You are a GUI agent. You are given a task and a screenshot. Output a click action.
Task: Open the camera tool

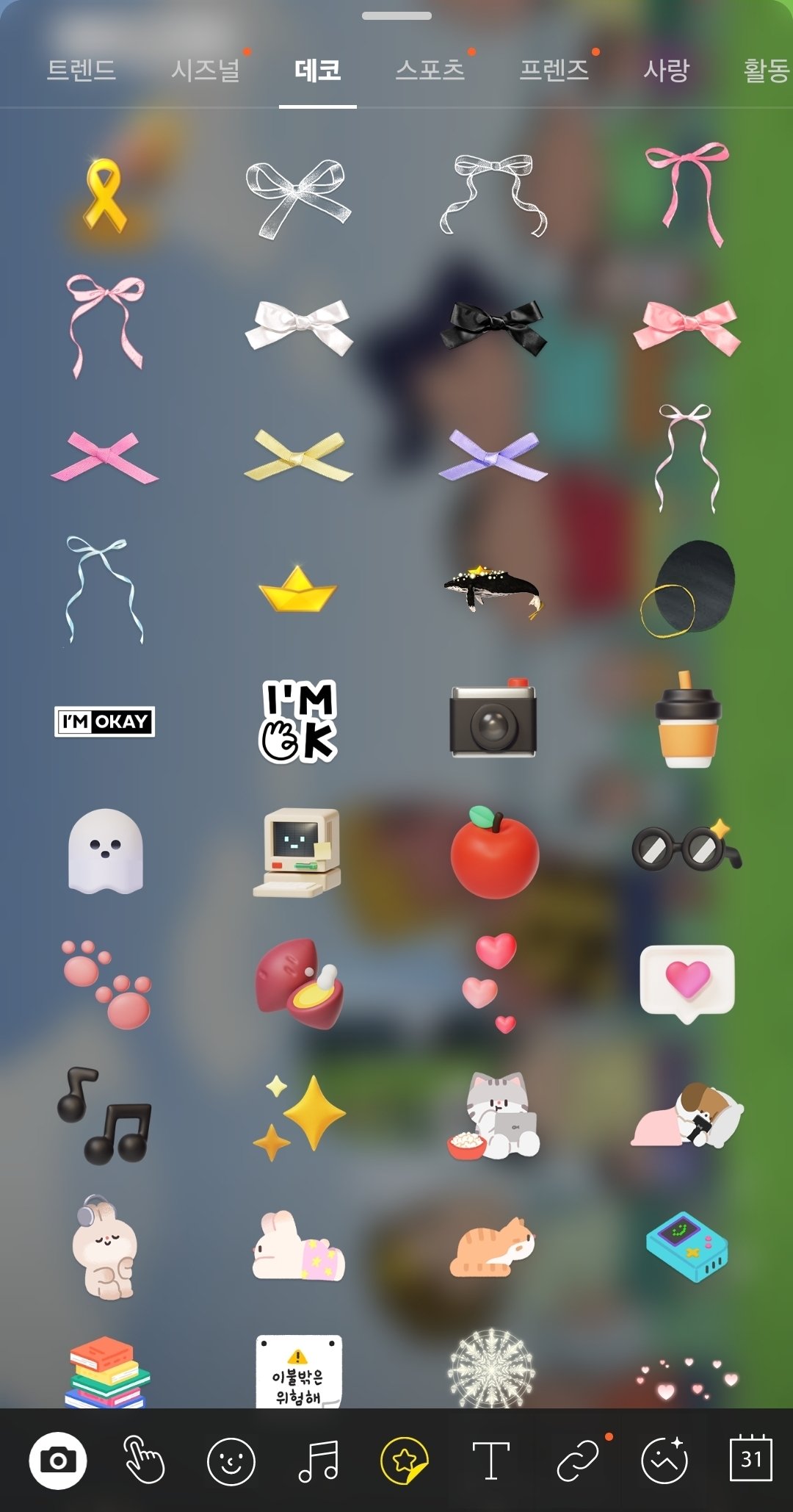click(x=58, y=1461)
